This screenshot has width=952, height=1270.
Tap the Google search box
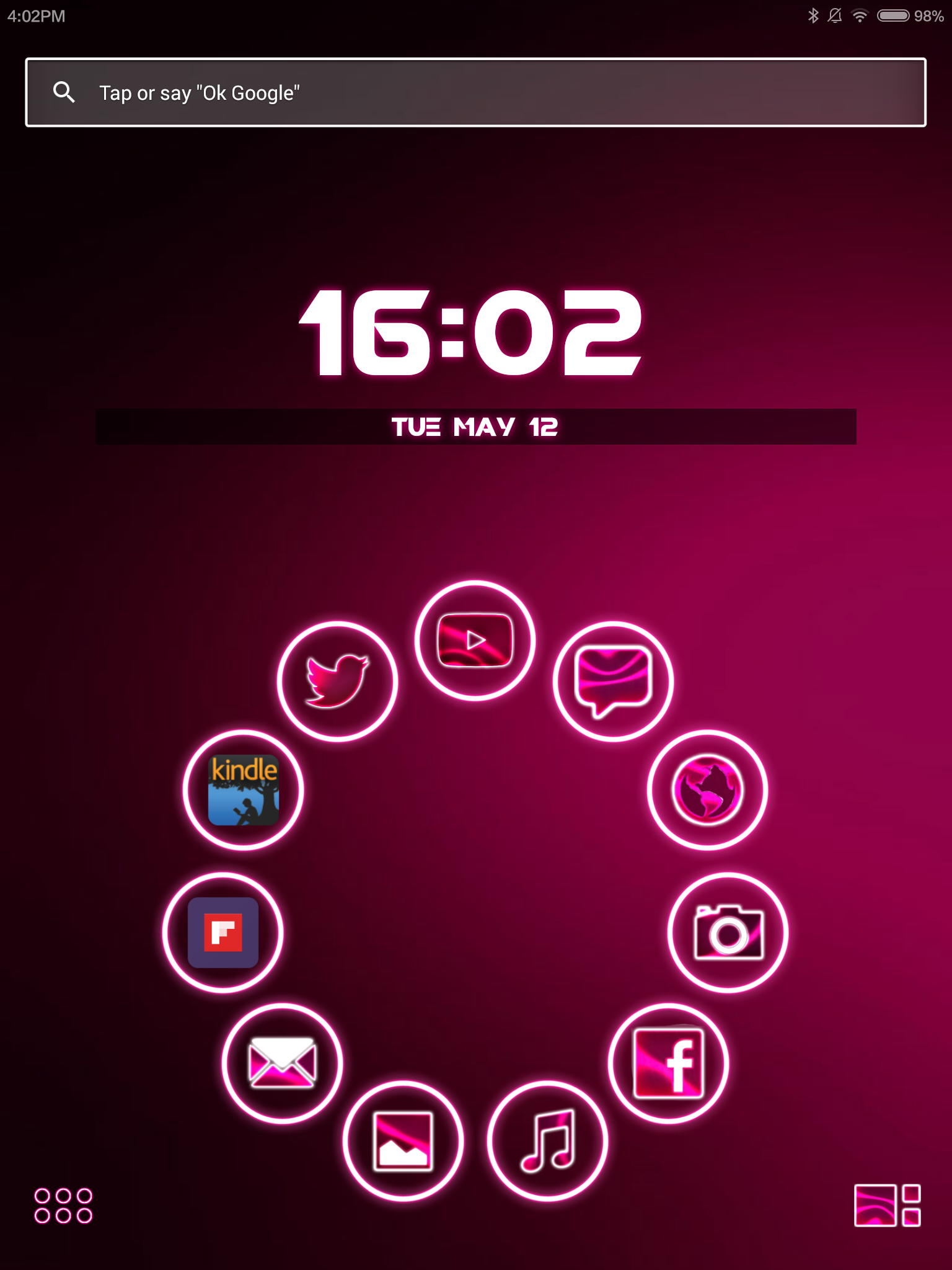click(x=475, y=93)
